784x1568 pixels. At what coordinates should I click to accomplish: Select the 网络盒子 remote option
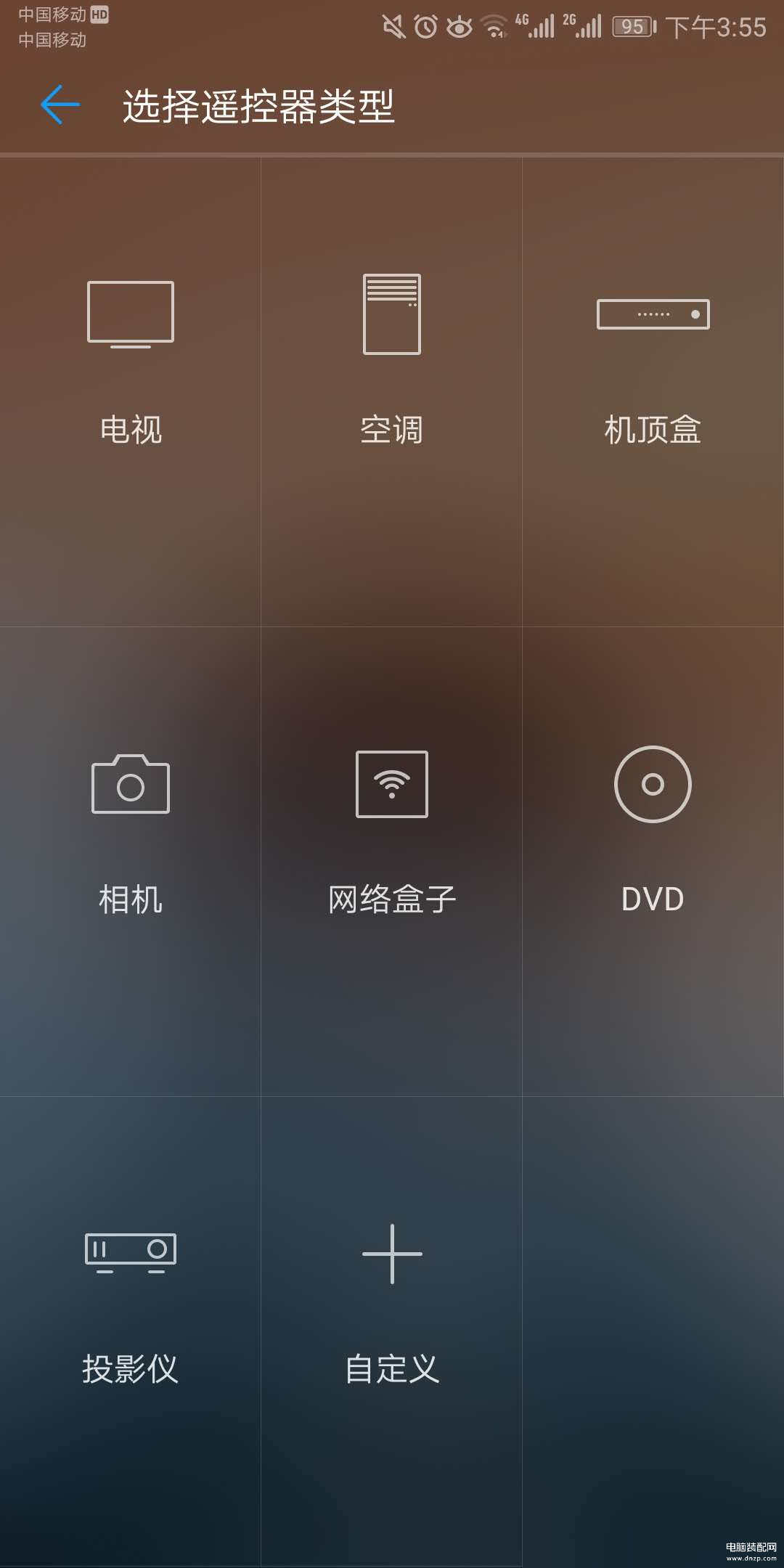click(392, 862)
